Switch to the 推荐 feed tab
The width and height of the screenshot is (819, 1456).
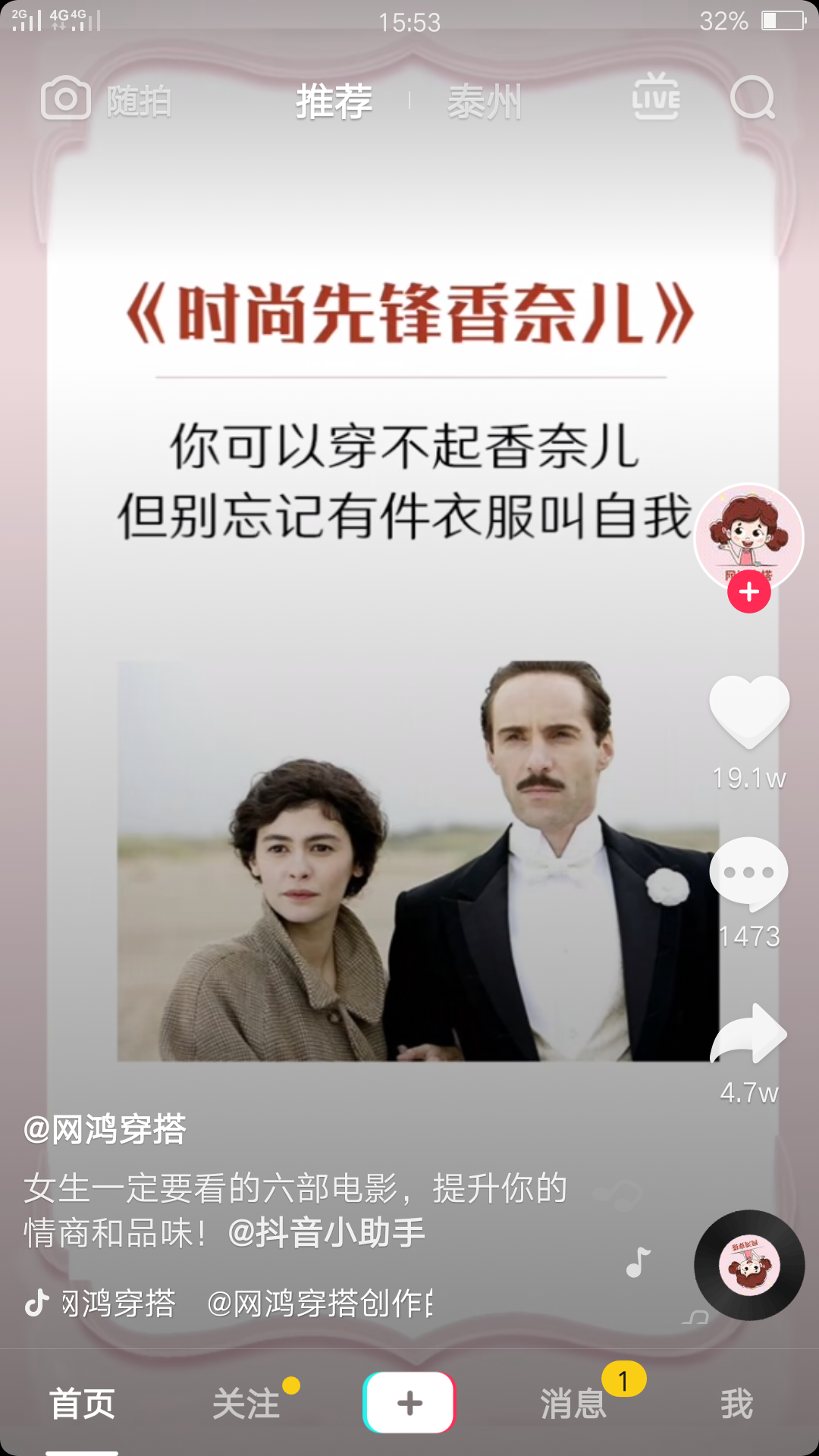[334, 101]
